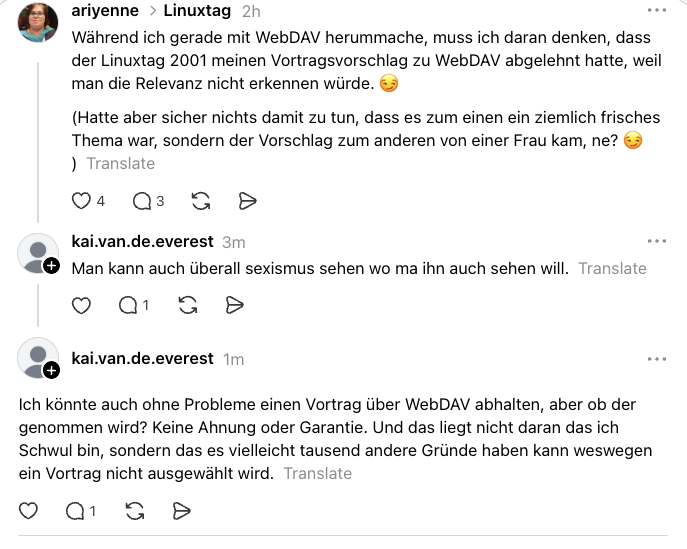Translate ariyenne's post
Image resolution: width=687 pixels, height=549 pixels.
click(x=120, y=163)
